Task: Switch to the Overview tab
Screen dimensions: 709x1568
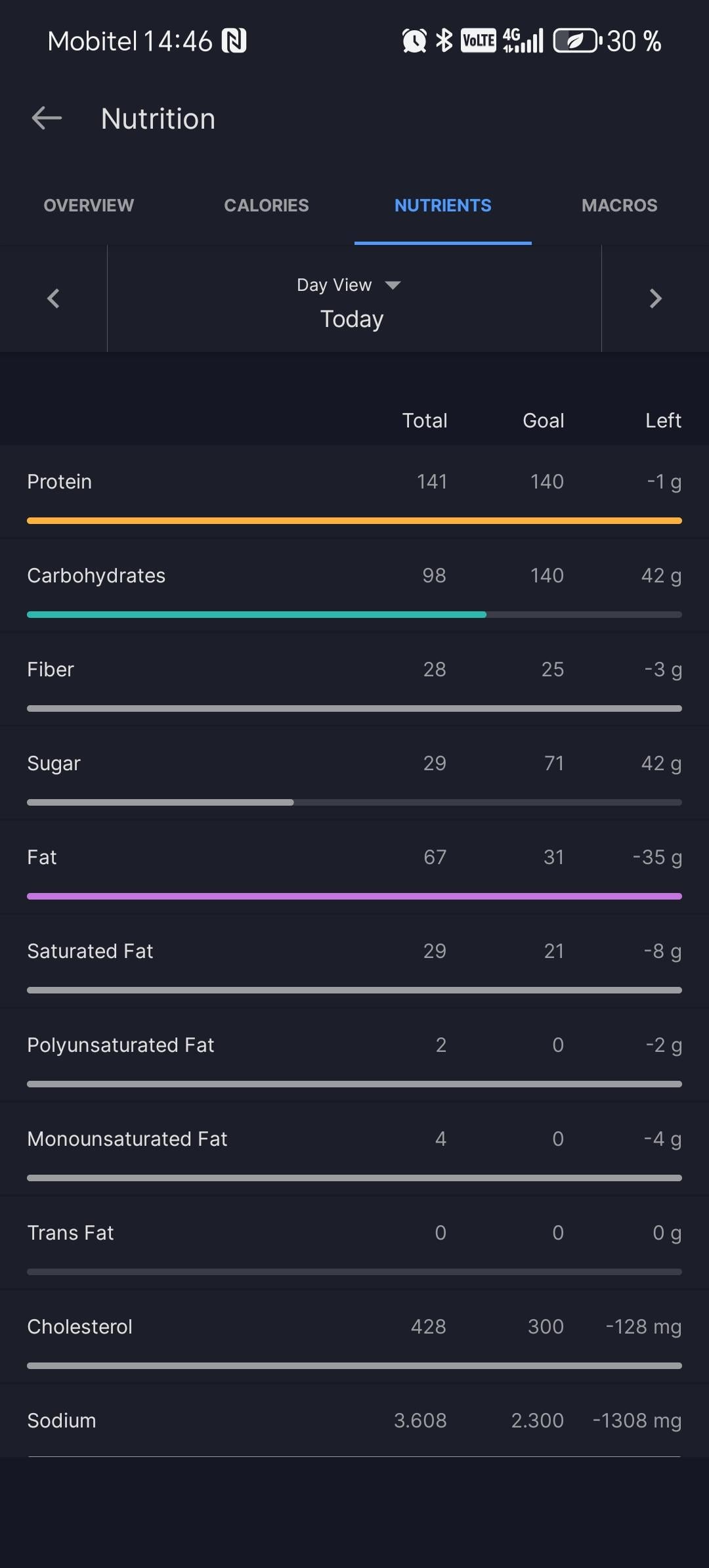Action: click(x=89, y=206)
